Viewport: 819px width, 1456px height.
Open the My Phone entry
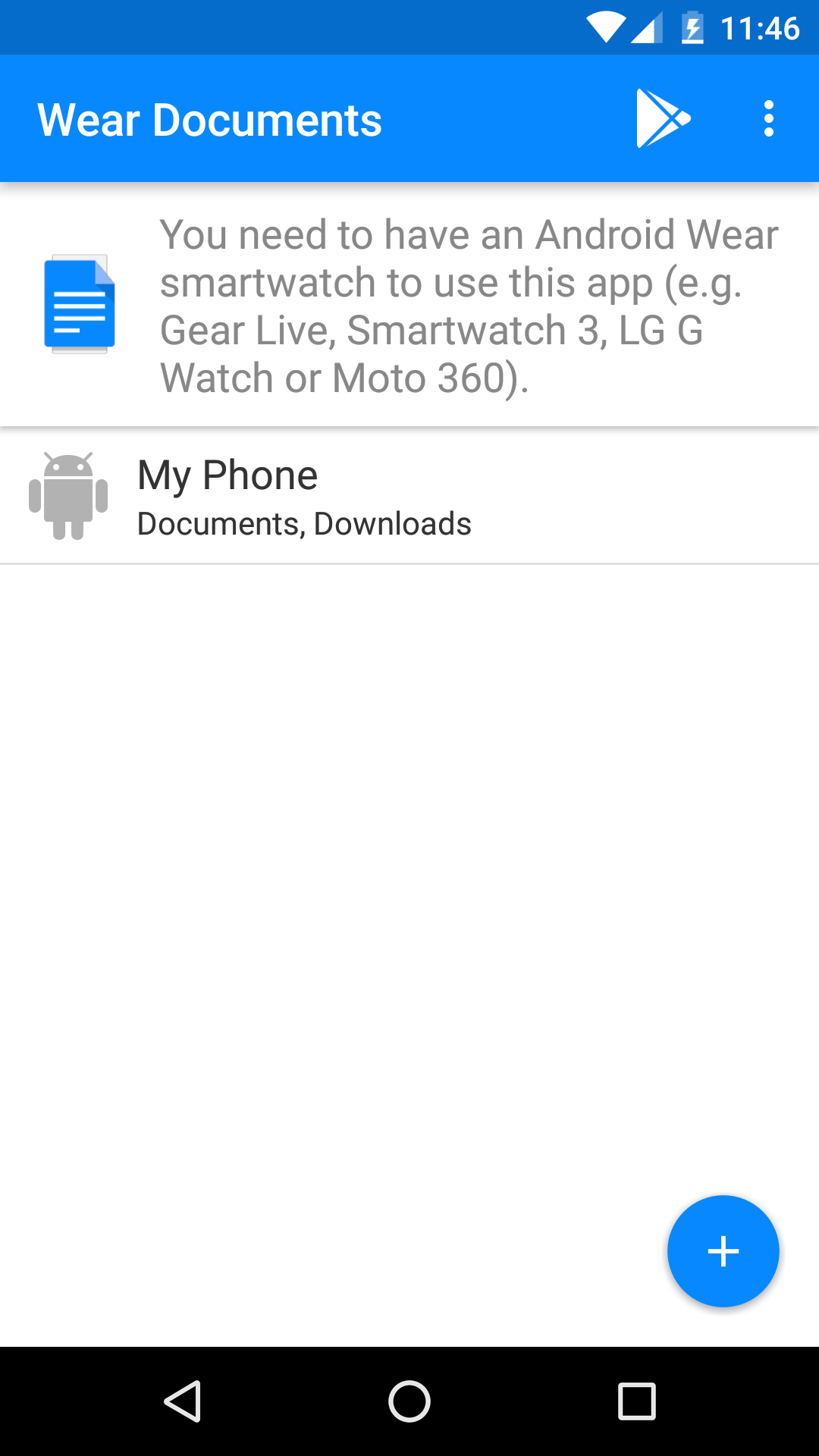[409, 496]
